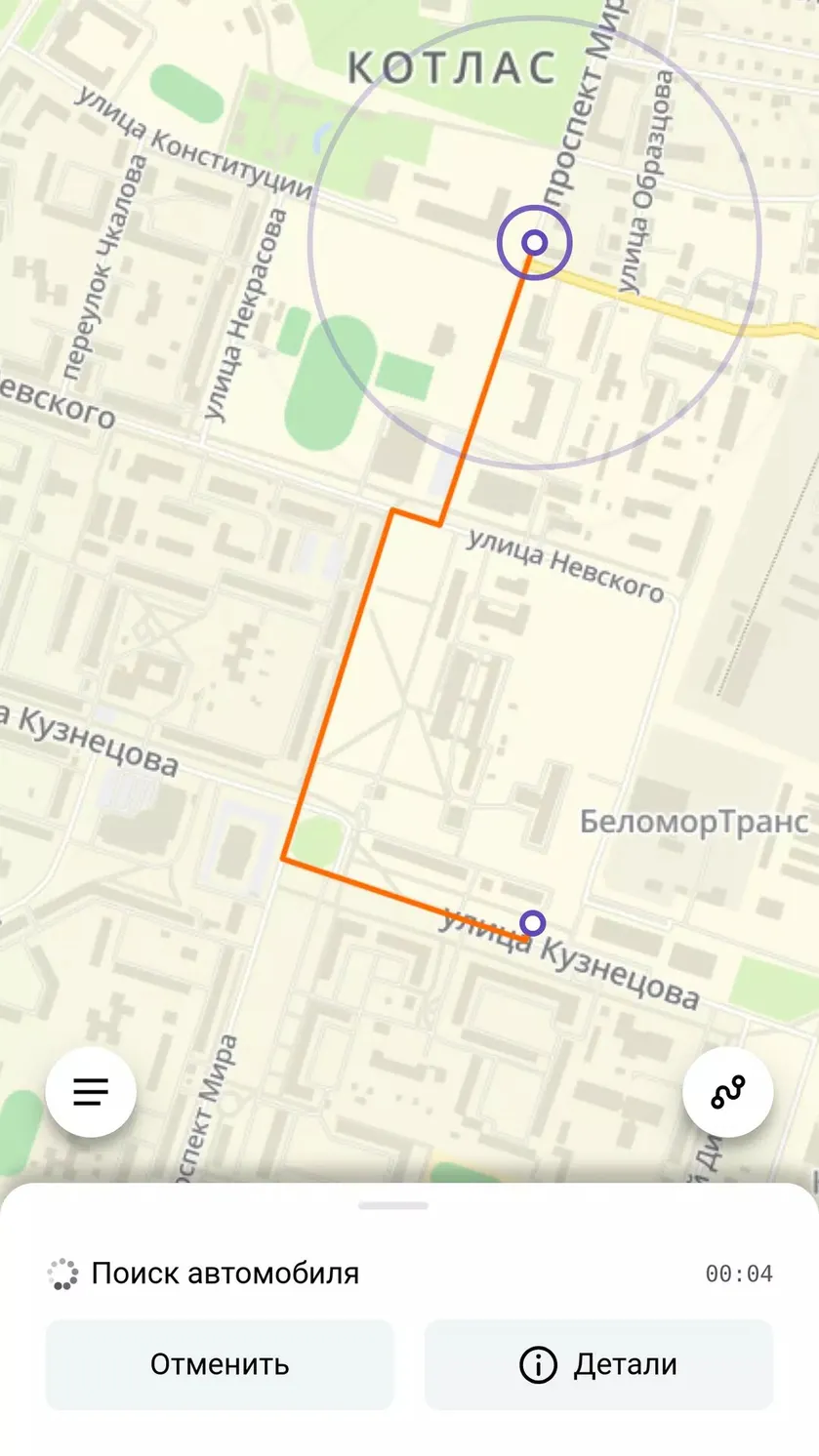Cancel the car search with Отменить
Viewport: 819px width, 1456px height.
coord(220,1364)
